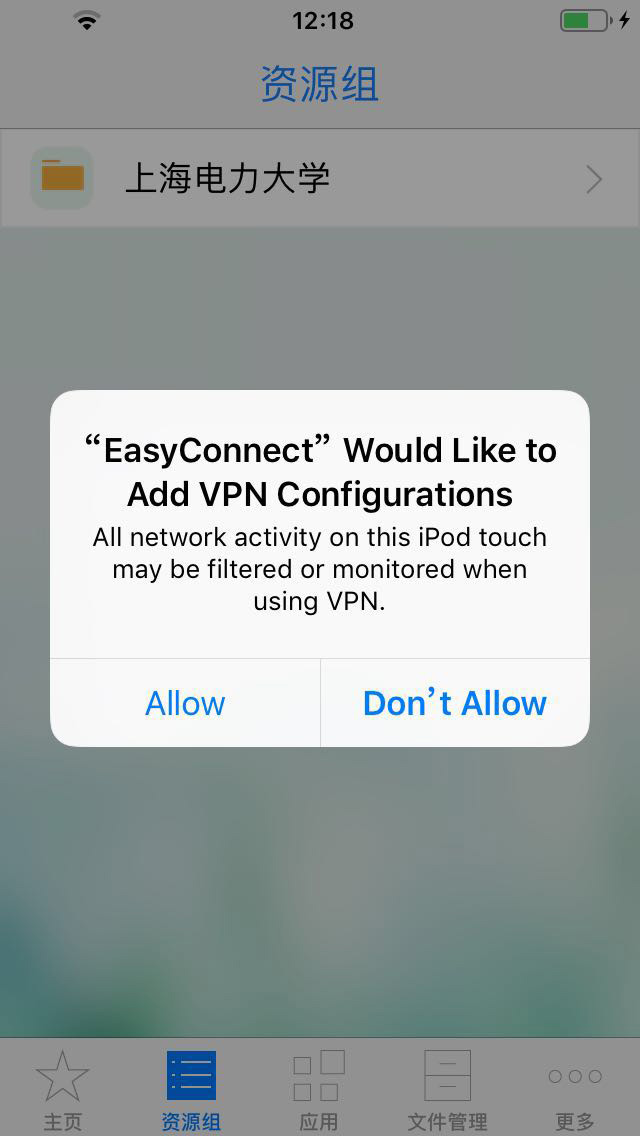Switch to the 更多 tab

click(x=575, y=1089)
